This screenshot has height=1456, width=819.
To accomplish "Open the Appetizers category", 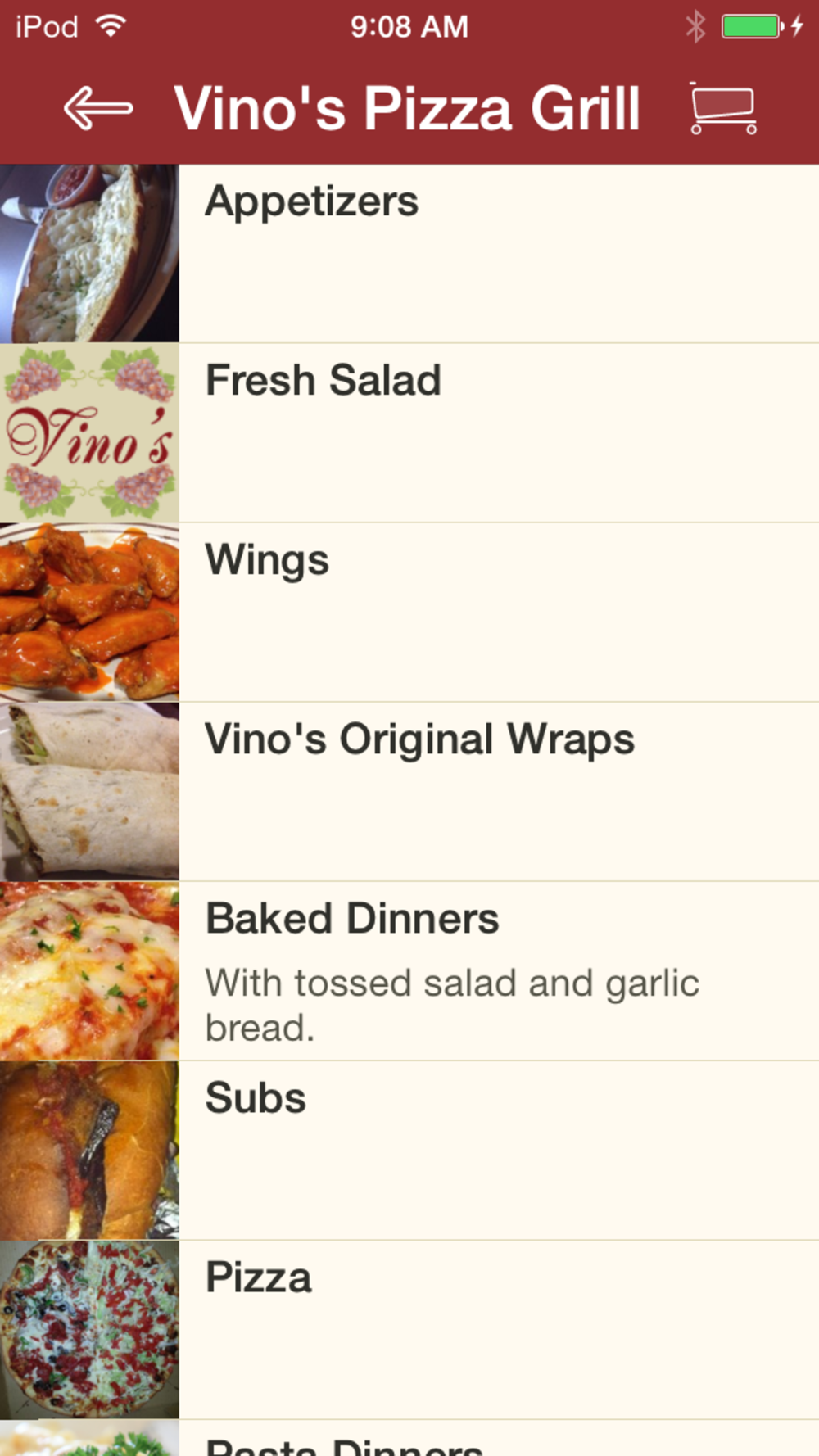I will click(409, 254).
